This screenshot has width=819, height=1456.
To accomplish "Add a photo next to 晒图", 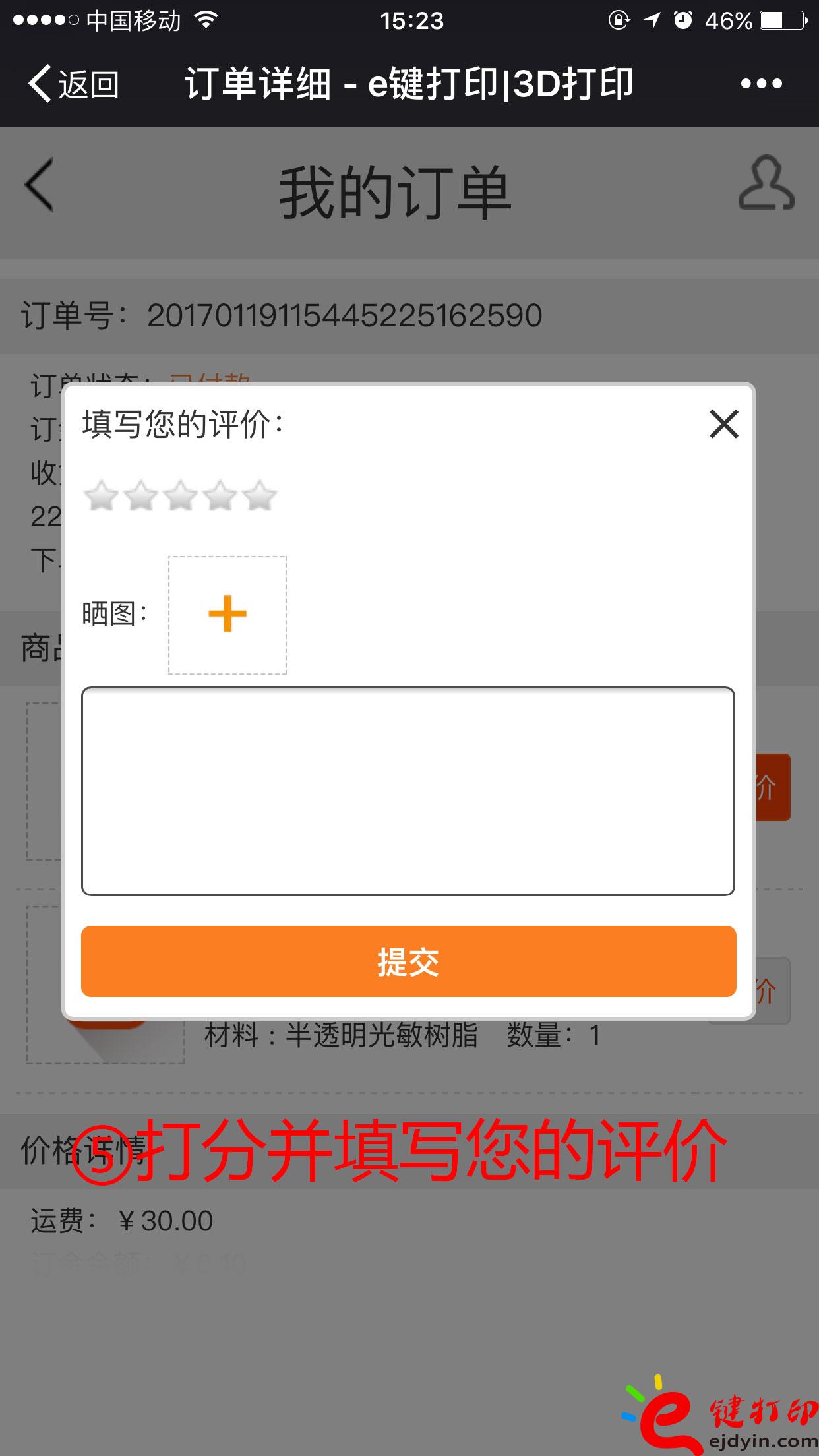I will point(228,615).
